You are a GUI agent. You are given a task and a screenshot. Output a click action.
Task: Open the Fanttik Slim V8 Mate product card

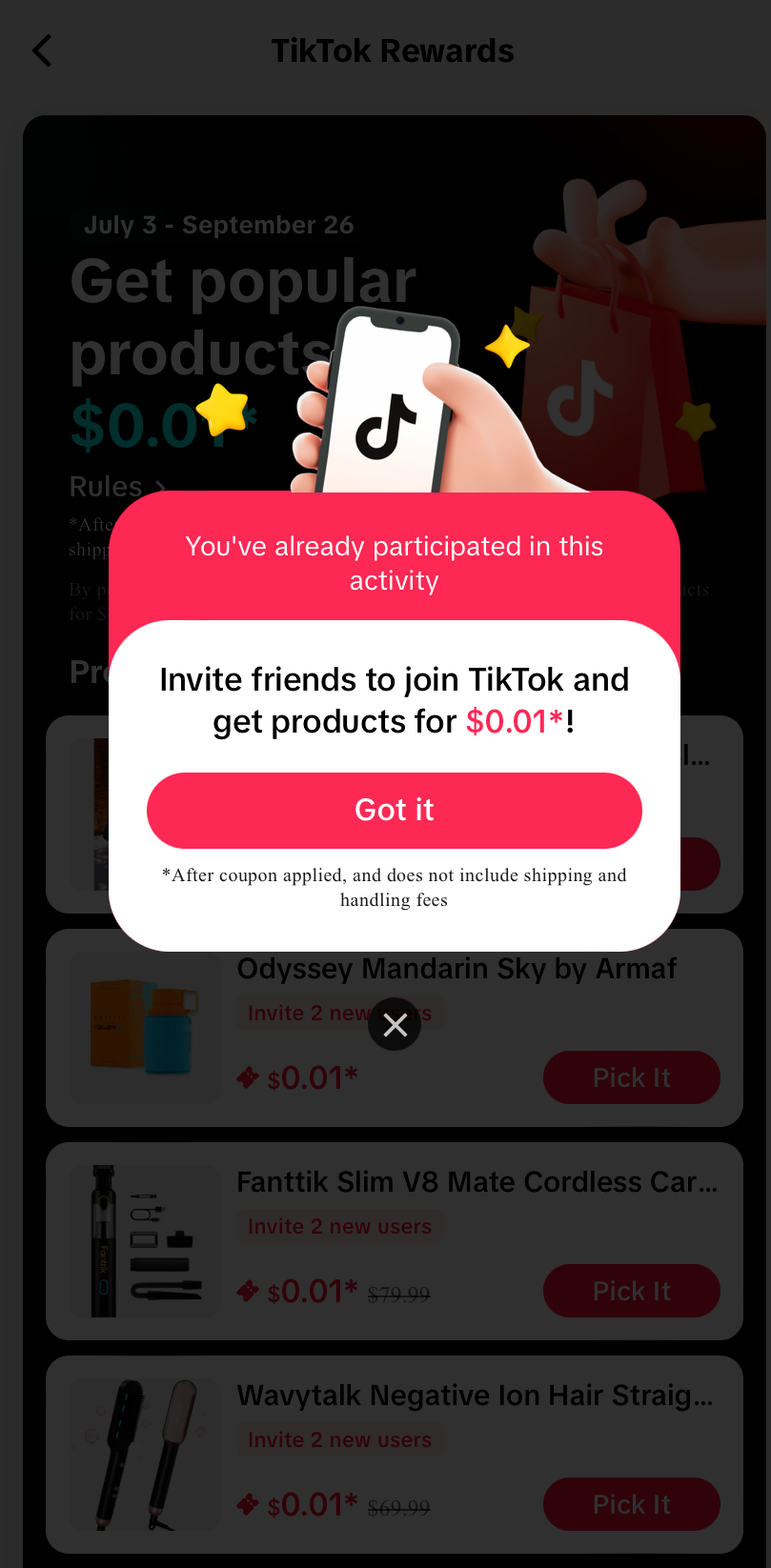coord(475,1182)
